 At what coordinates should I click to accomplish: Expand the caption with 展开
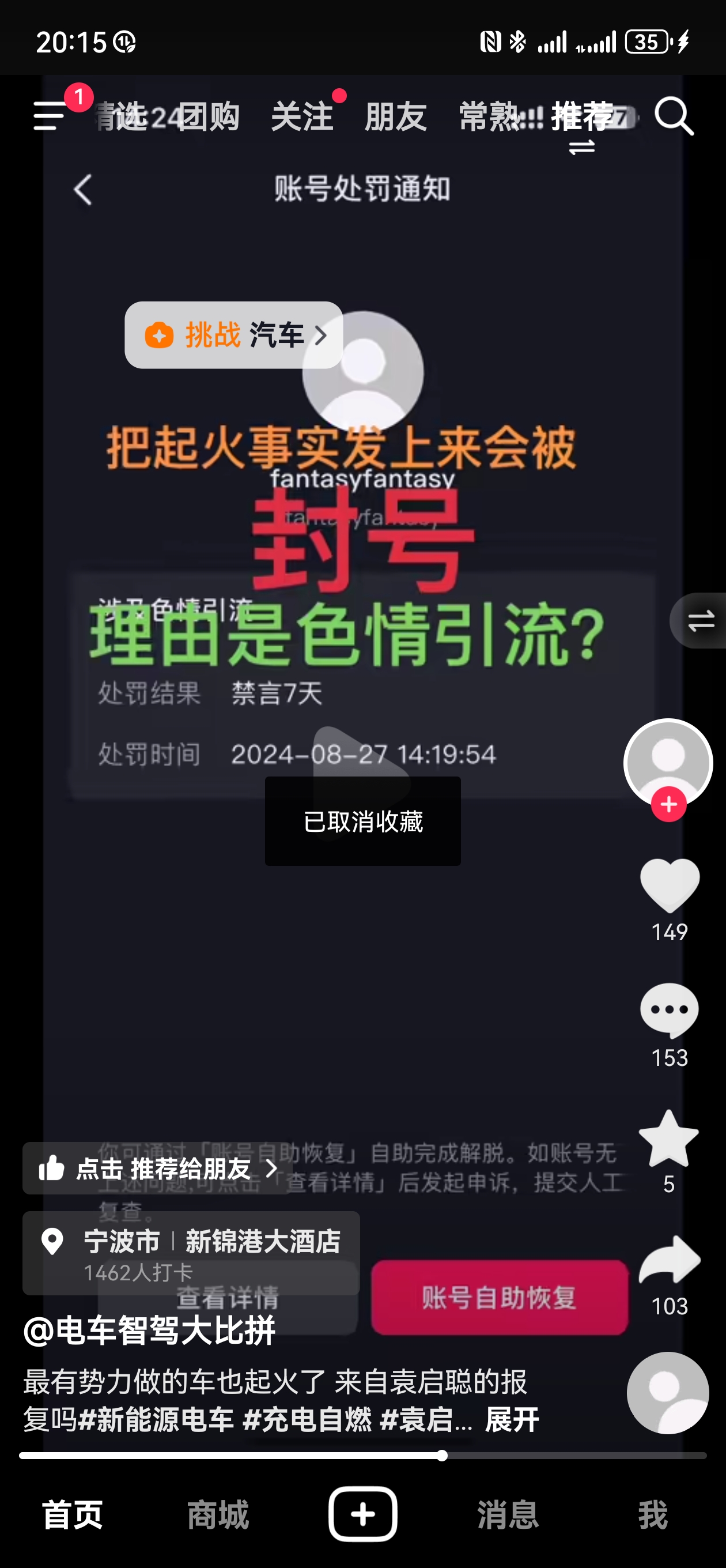click(511, 1420)
